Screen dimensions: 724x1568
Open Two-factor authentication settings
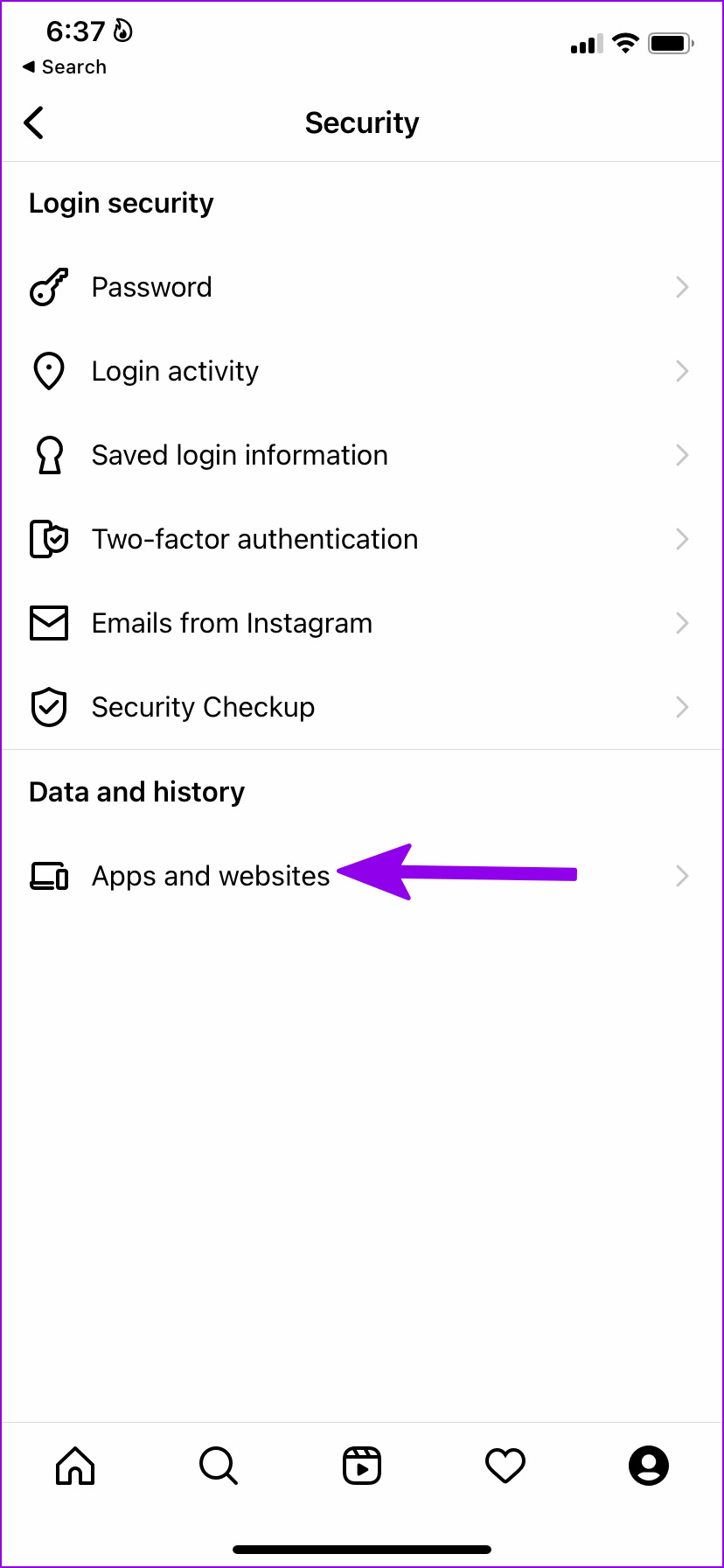tap(362, 539)
